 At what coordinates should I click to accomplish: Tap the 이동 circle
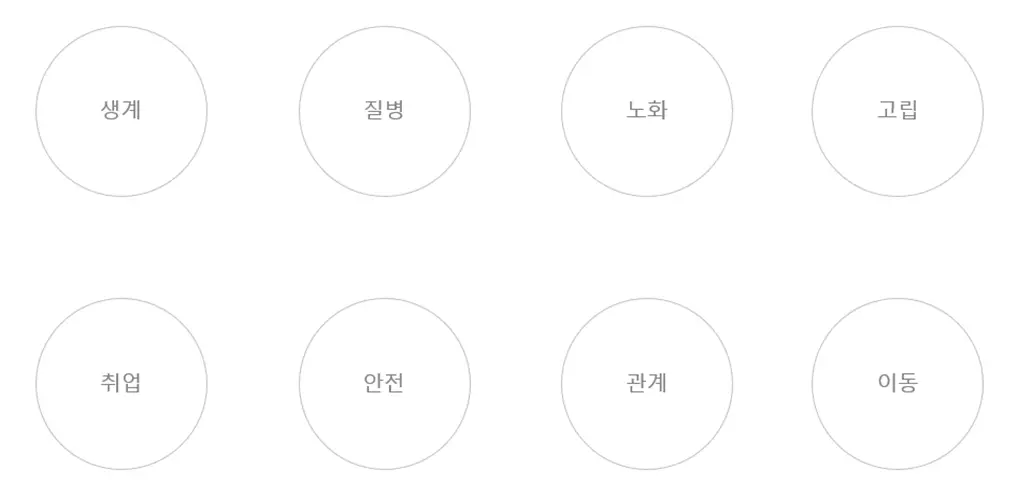[x=897, y=383]
